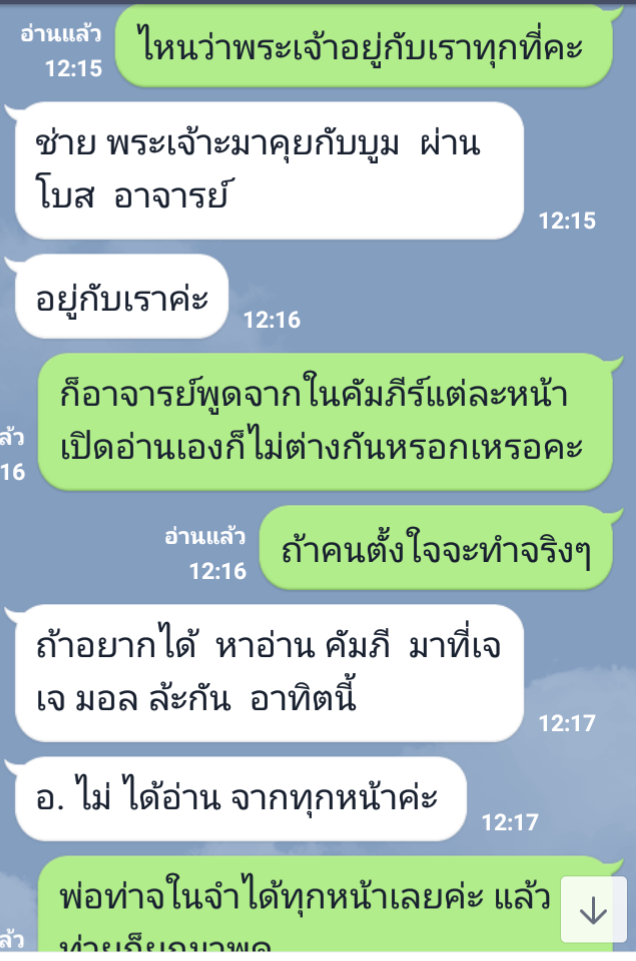Jump to latest messages with down arrow

[593, 910]
